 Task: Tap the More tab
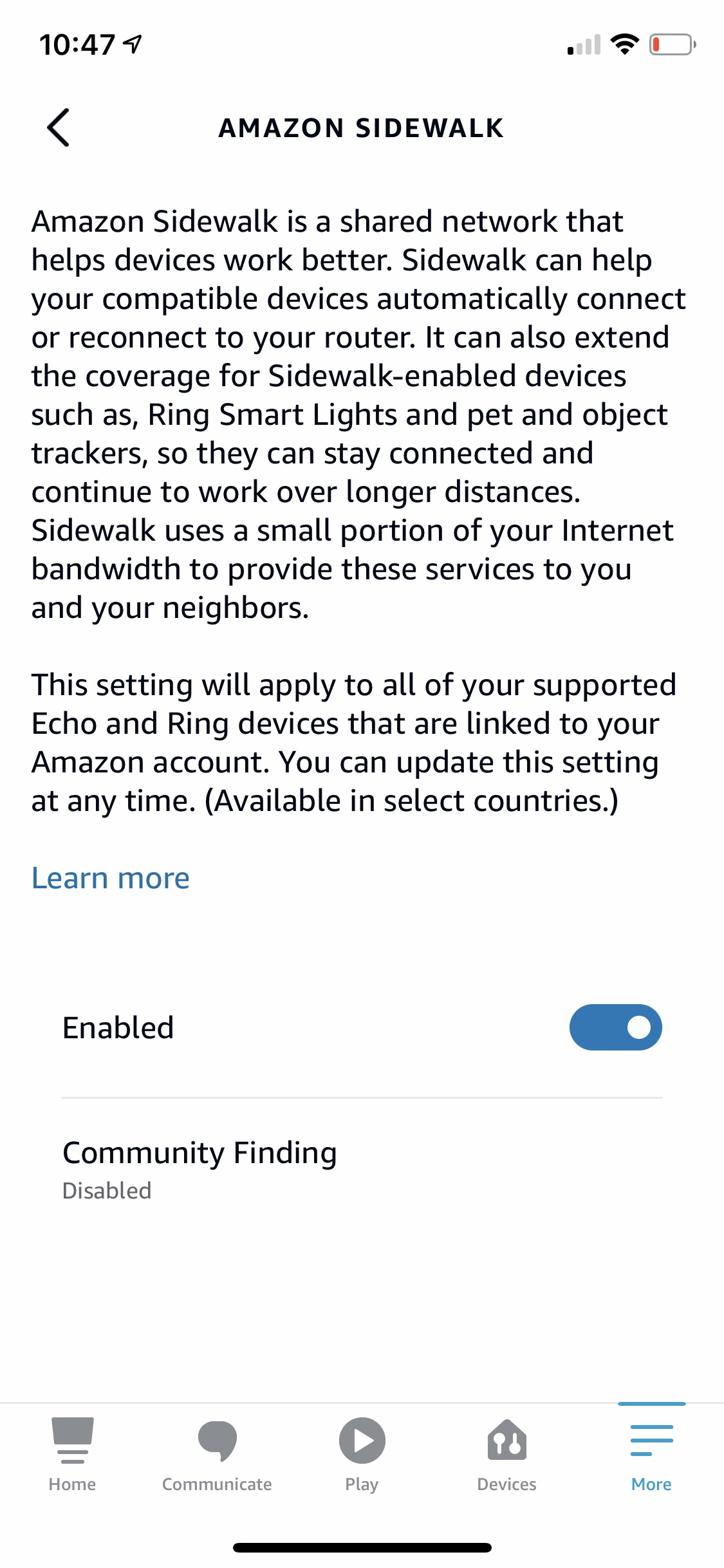pos(651,1453)
